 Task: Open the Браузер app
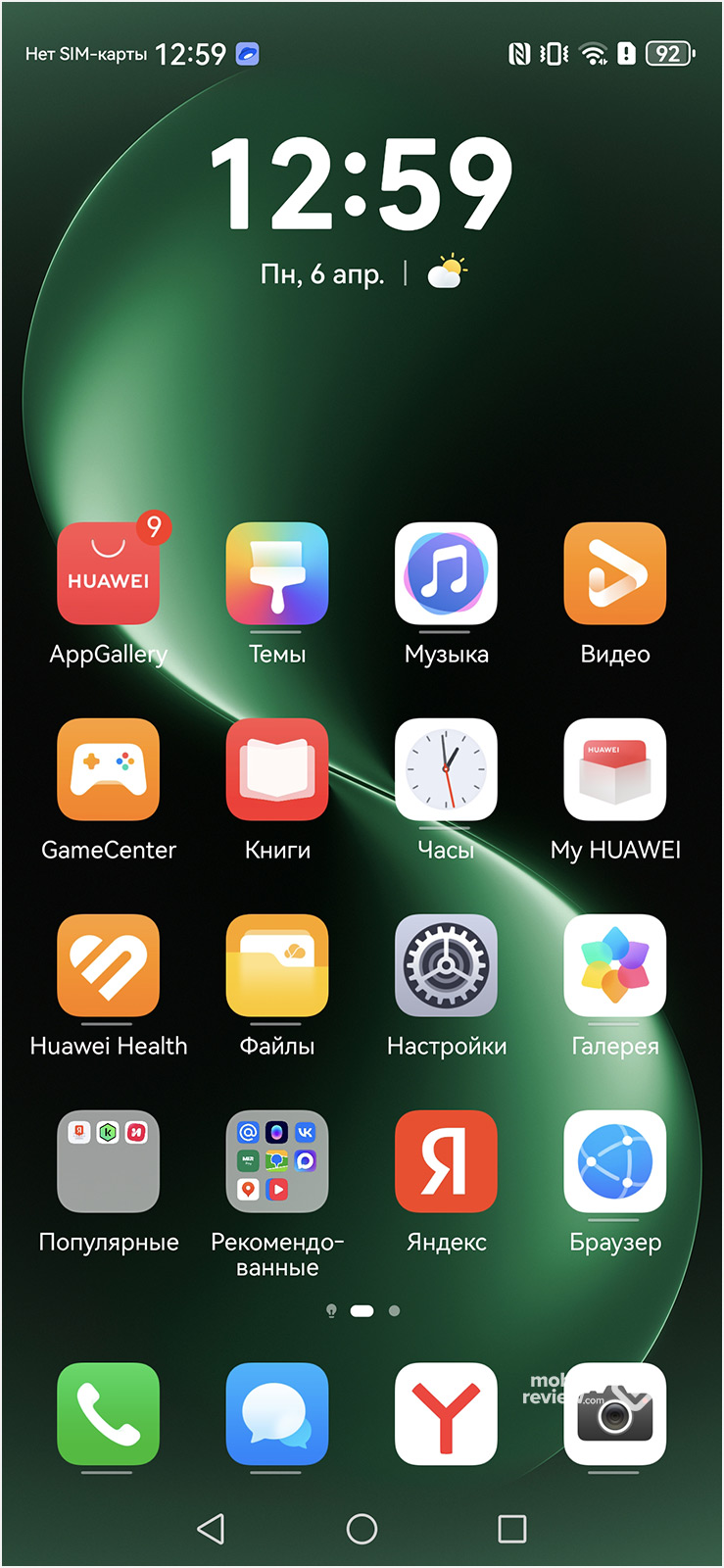point(614,1162)
